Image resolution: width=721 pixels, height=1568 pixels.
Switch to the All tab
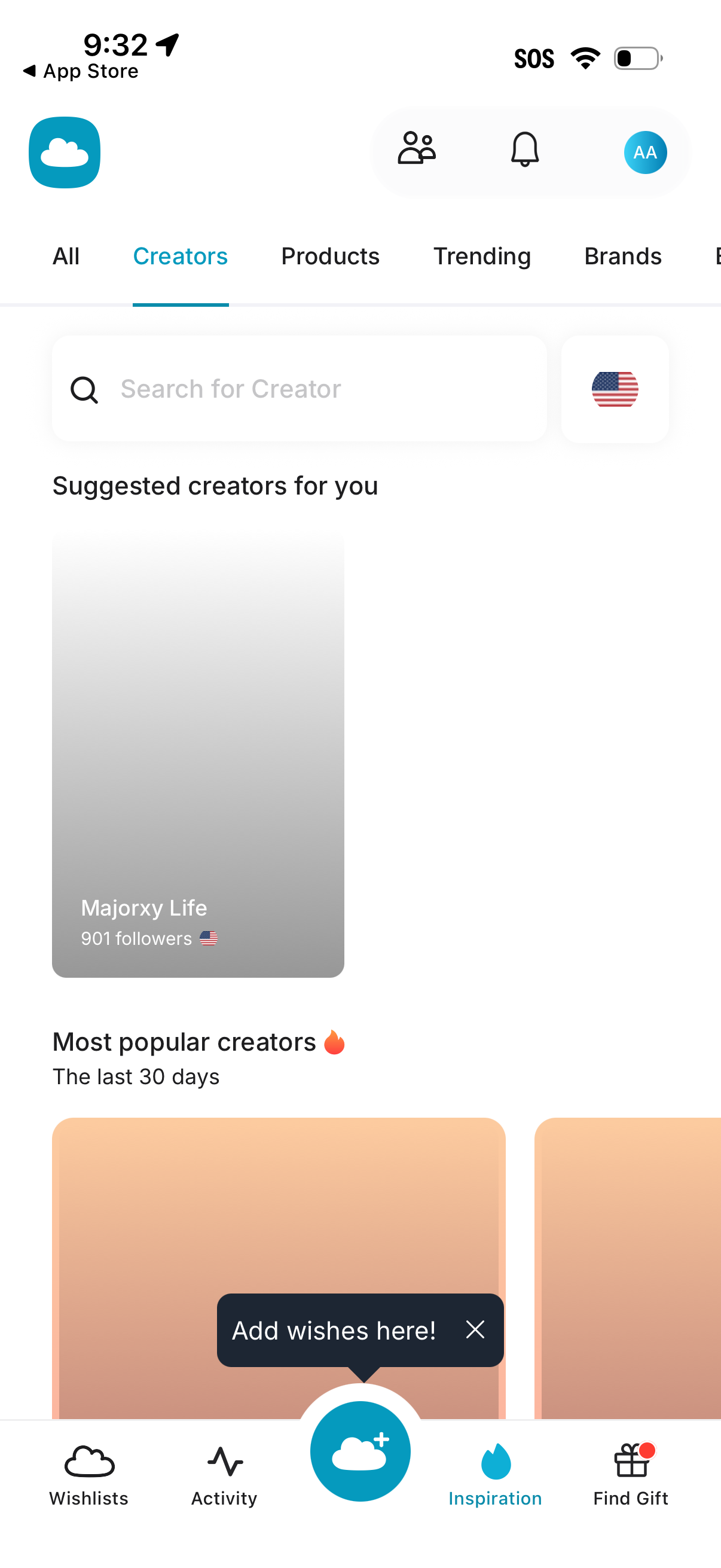click(x=66, y=257)
